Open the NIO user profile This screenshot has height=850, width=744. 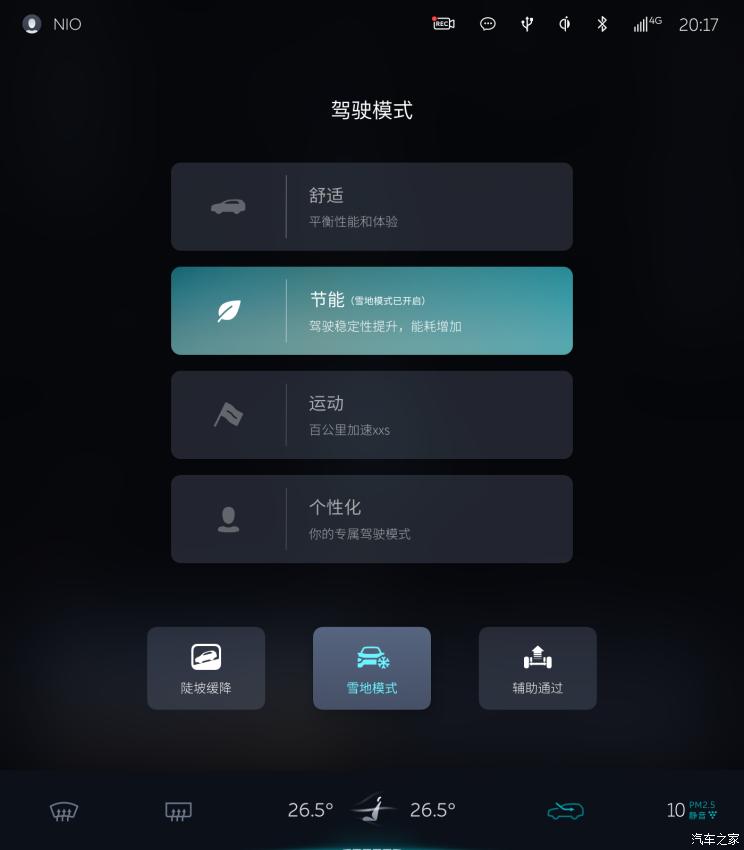pos(52,24)
